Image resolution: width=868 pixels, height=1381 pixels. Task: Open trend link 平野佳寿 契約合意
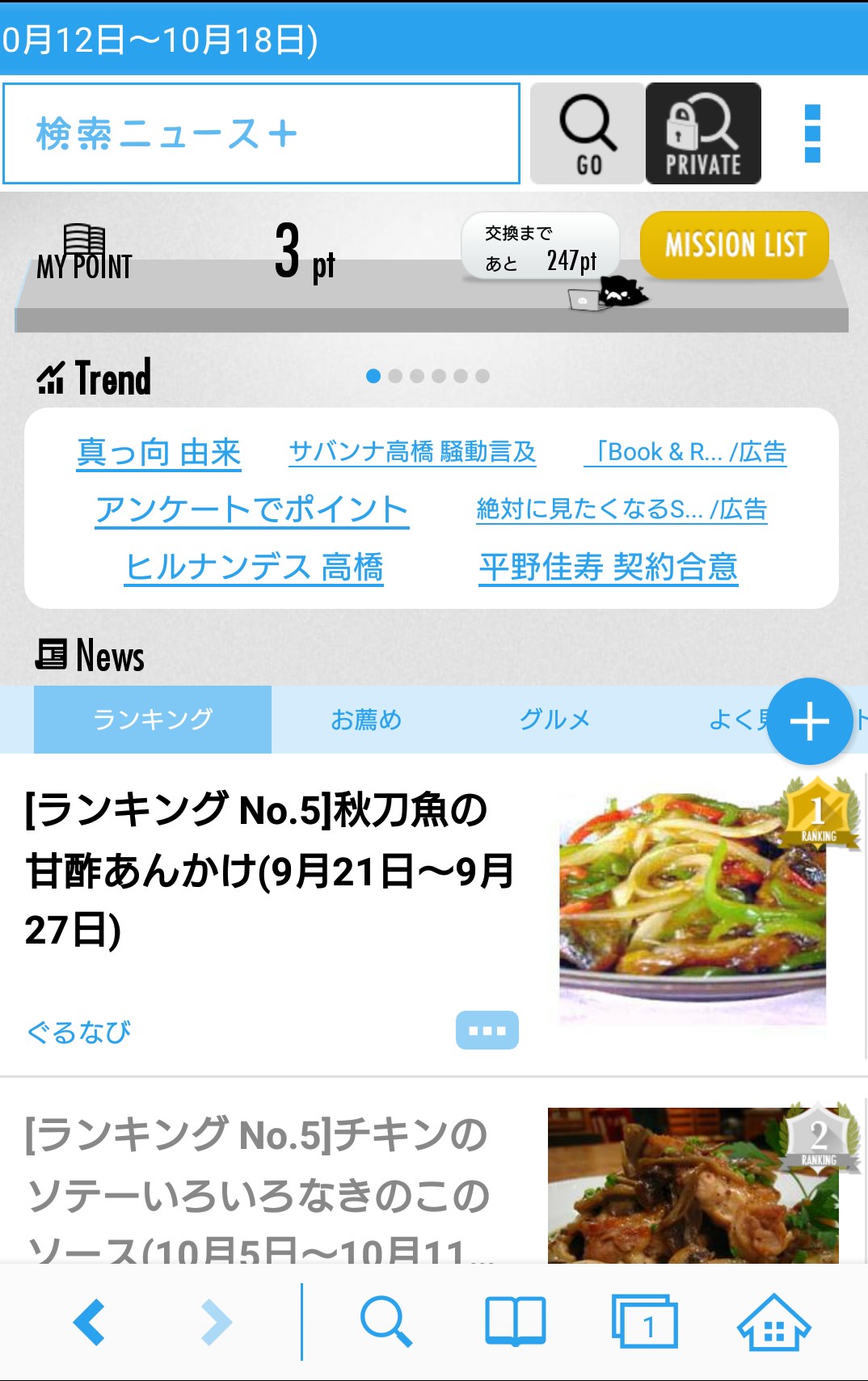coord(608,567)
